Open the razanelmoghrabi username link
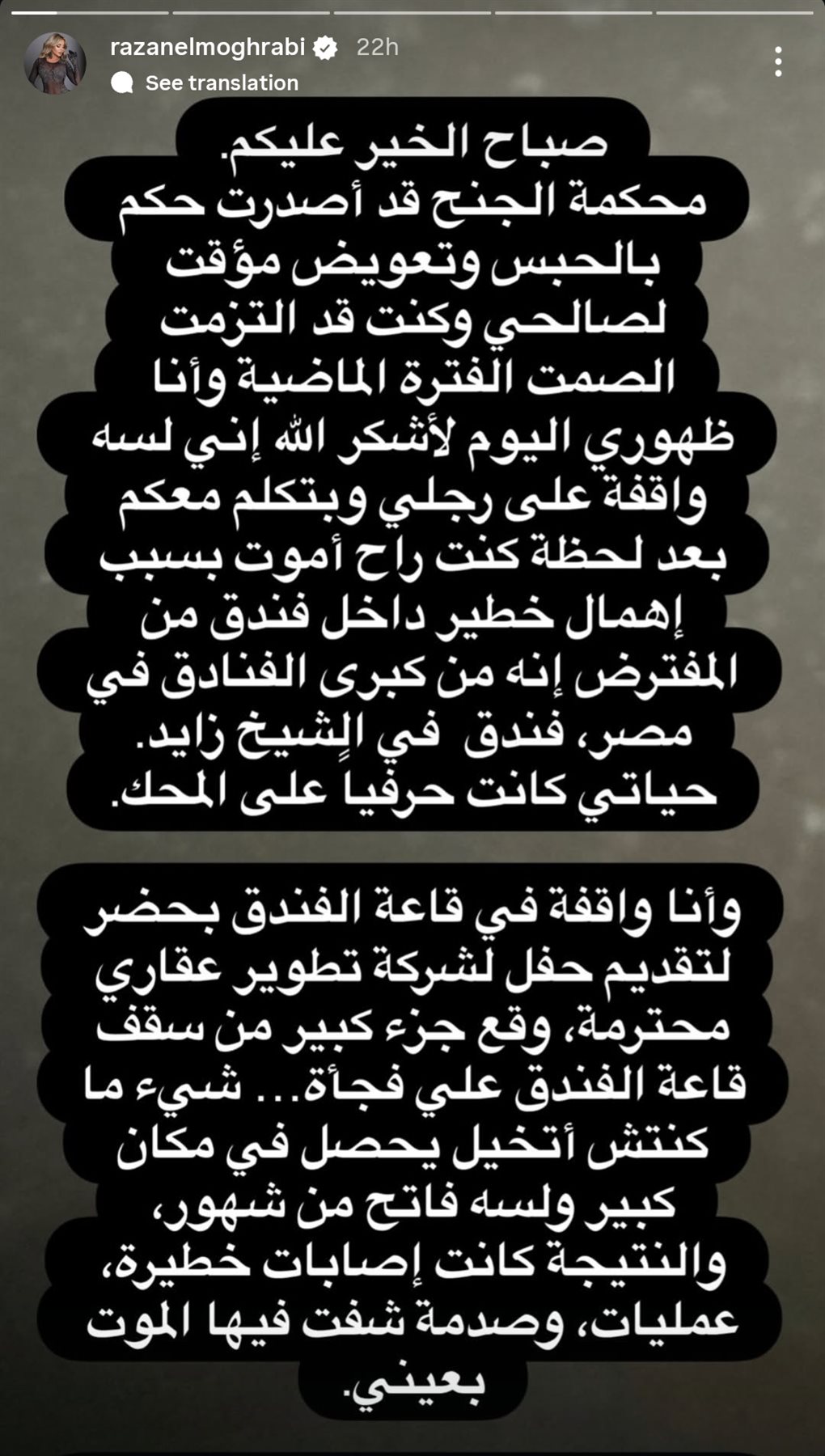825x1456 pixels. 207,47
